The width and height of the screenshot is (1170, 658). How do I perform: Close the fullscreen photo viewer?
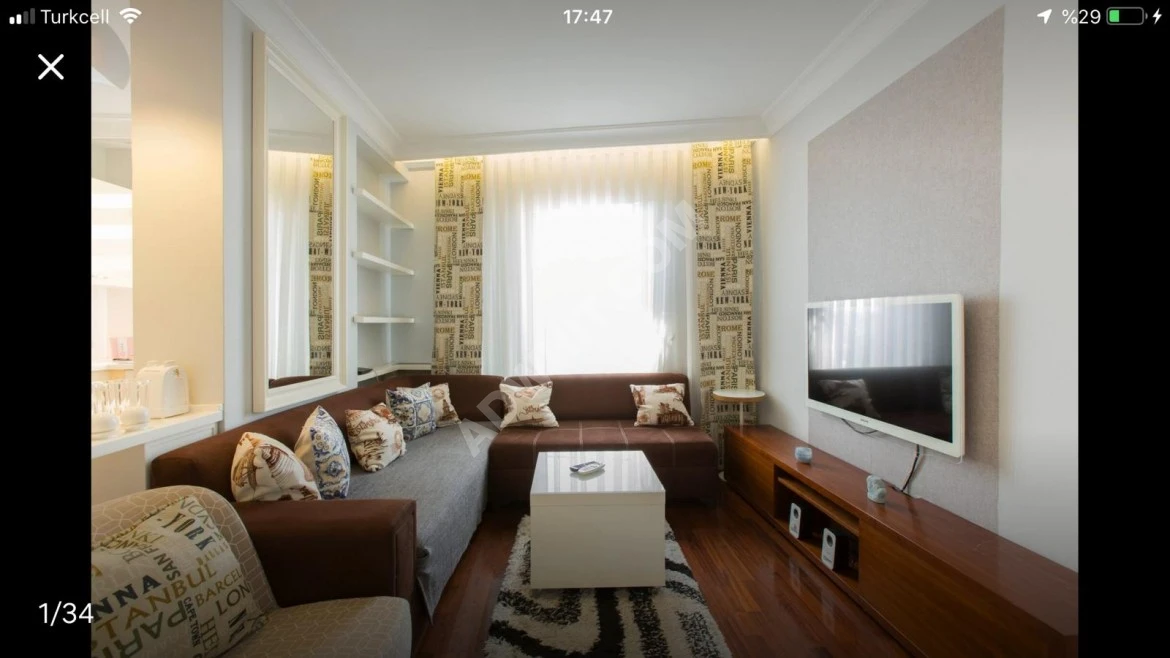51,67
